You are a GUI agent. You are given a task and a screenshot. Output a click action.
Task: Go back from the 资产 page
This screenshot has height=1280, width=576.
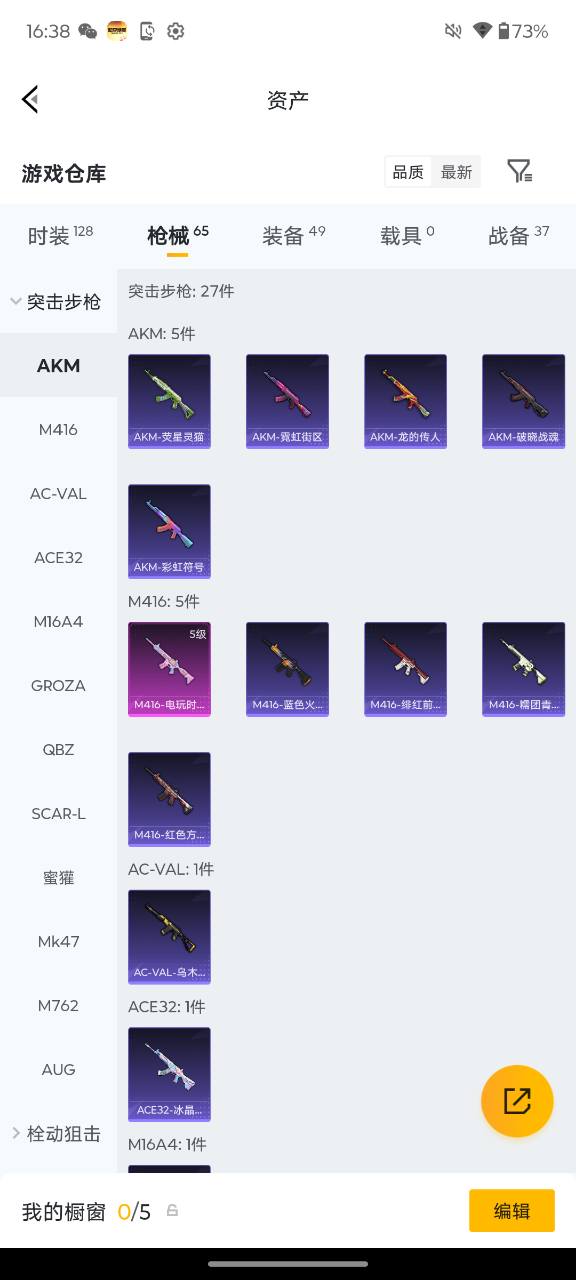[x=30, y=99]
